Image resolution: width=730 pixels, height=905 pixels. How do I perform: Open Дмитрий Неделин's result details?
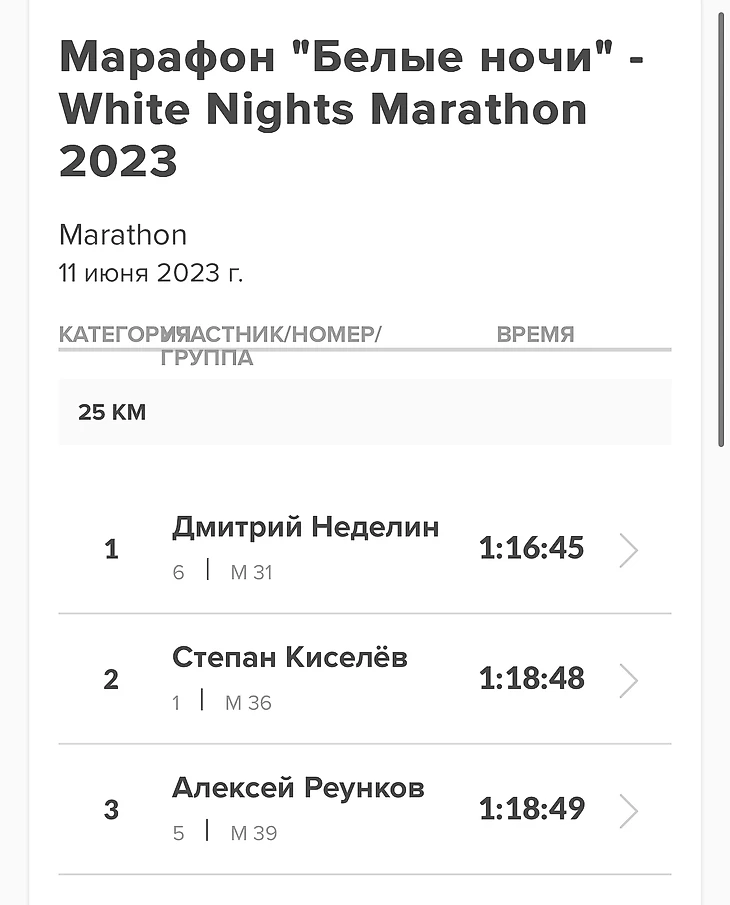tap(628, 550)
